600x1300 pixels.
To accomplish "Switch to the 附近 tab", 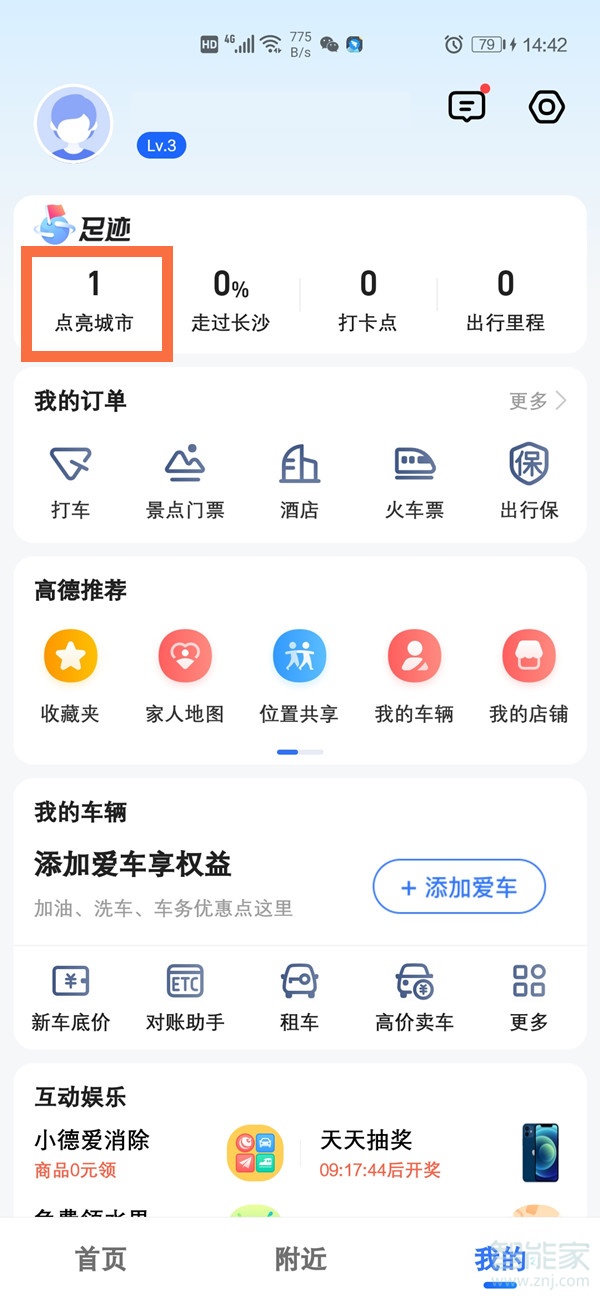I will (x=300, y=1259).
